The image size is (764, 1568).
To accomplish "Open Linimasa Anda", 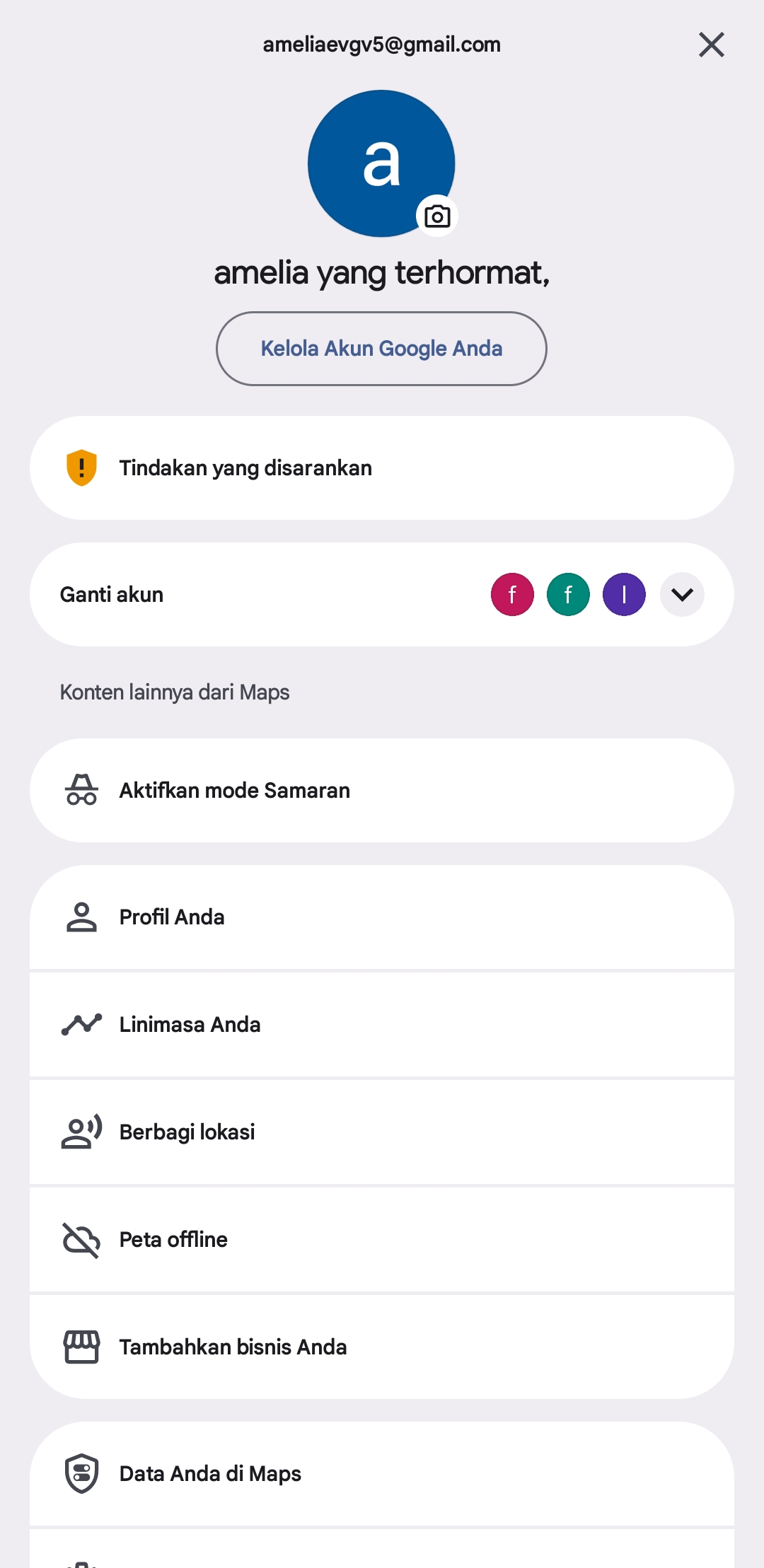I will pyautogui.click(x=382, y=1025).
